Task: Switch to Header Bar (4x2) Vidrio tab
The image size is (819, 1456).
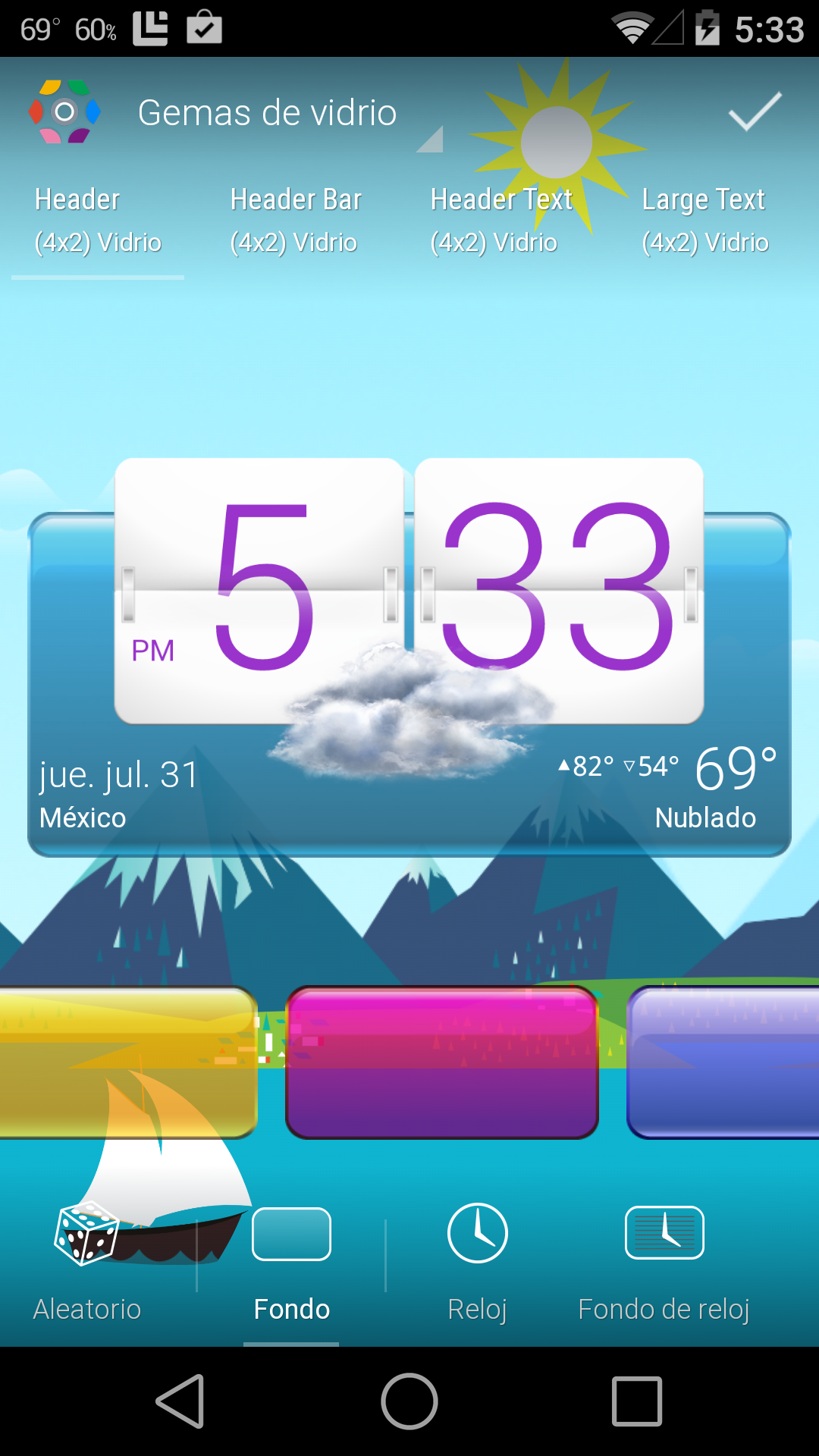Action: click(295, 221)
